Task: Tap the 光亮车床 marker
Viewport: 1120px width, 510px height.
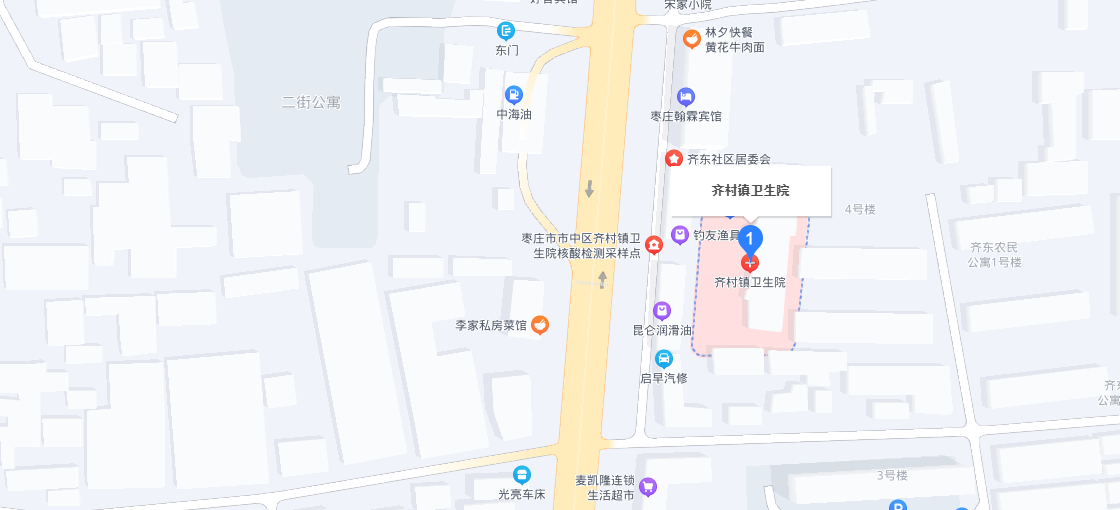Action: point(521,475)
